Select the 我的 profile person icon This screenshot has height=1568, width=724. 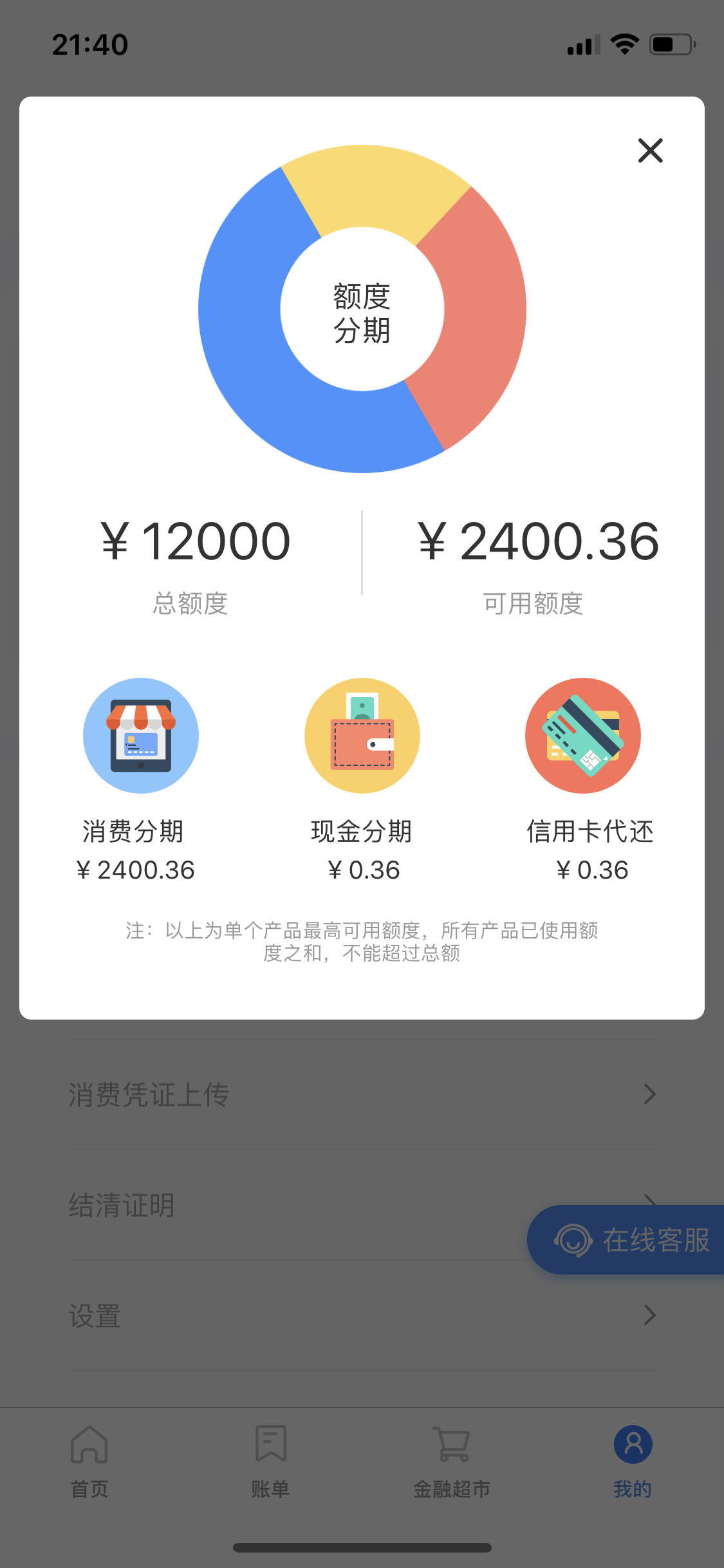pyautogui.click(x=632, y=1444)
